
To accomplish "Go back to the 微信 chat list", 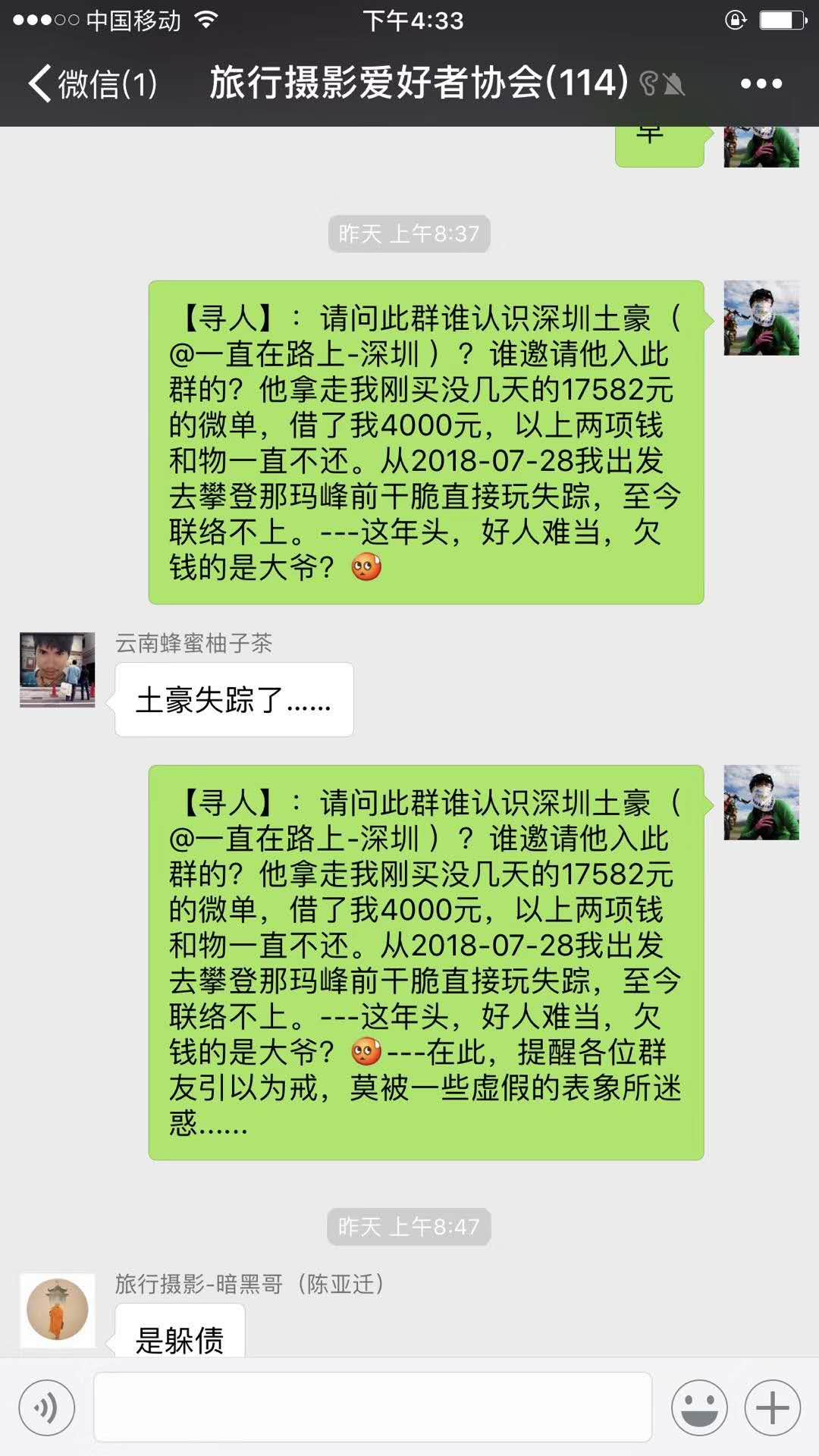I will (x=93, y=83).
